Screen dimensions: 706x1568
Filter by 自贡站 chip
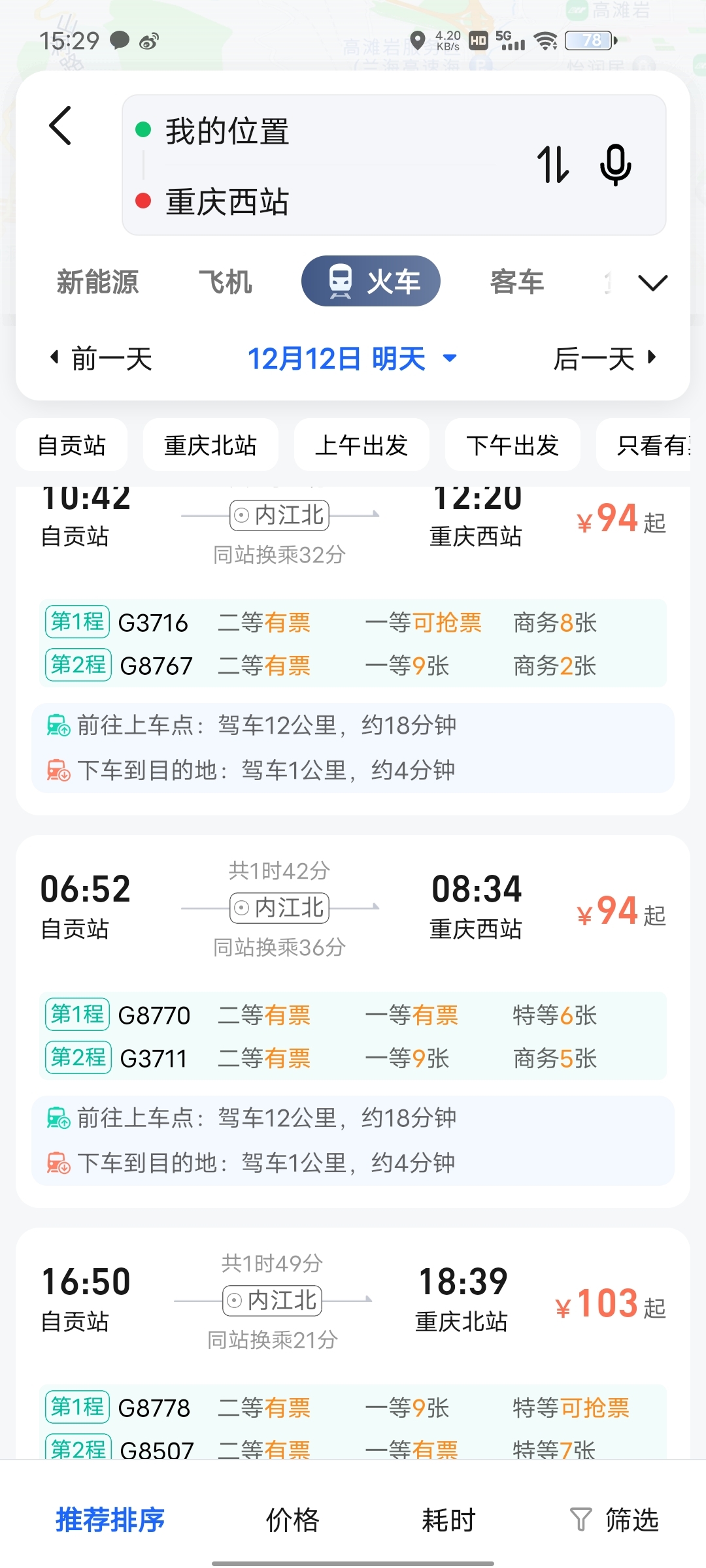(72, 446)
